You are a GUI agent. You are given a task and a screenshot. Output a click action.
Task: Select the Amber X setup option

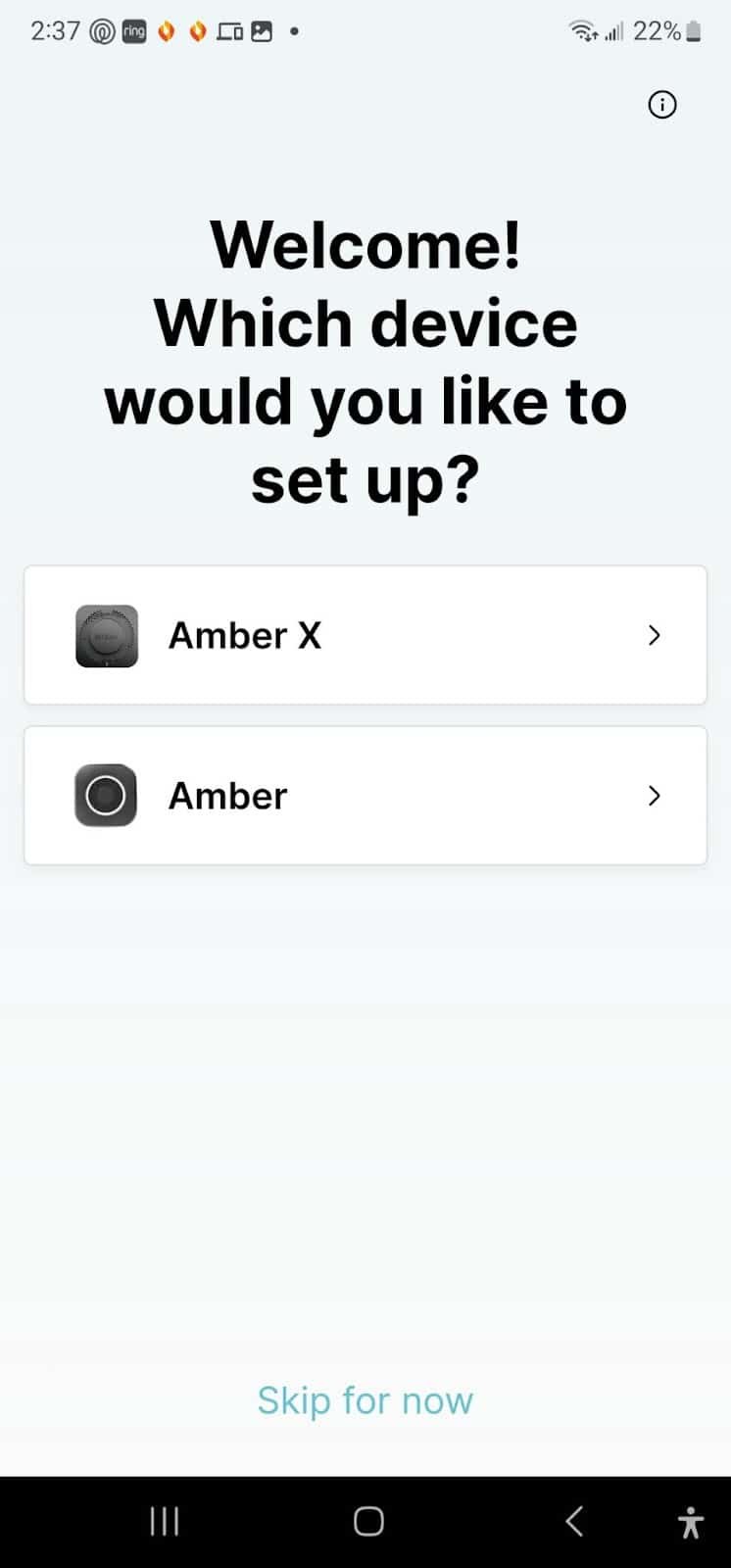tap(365, 635)
